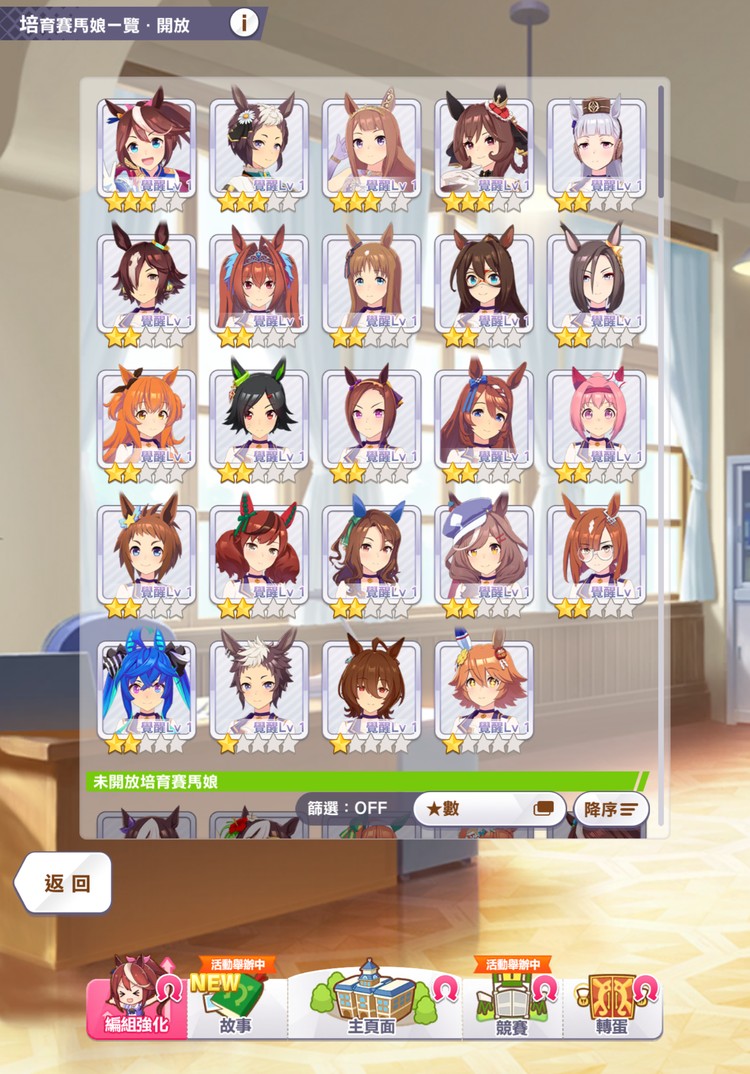
Task: Tap the 返回 back button
Action: (x=65, y=882)
